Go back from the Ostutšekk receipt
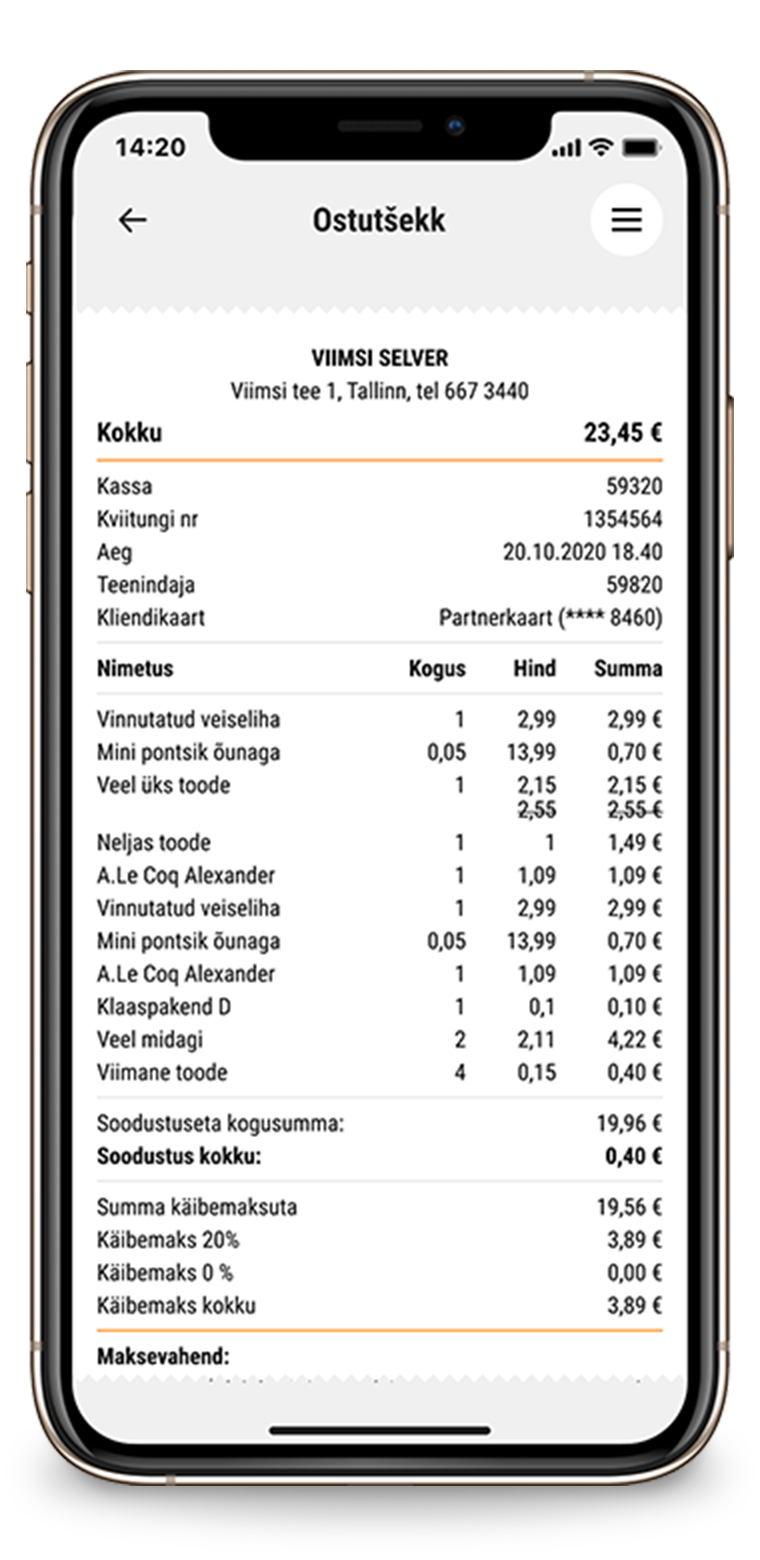Screen dimensions: 760x1560 click(132, 220)
